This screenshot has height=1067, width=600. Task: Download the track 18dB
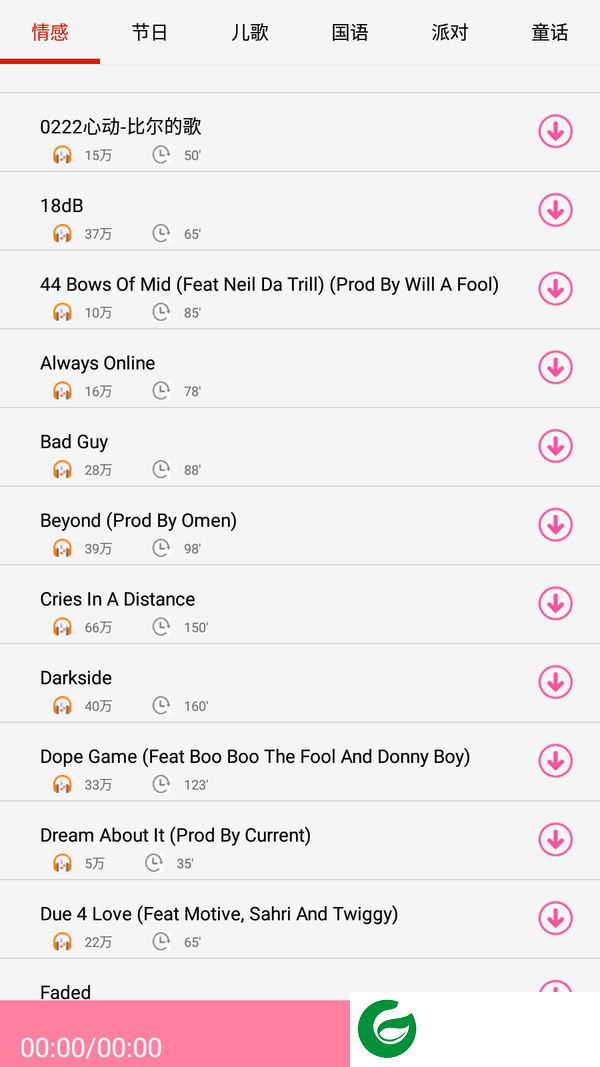pyautogui.click(x=555, y=210)
